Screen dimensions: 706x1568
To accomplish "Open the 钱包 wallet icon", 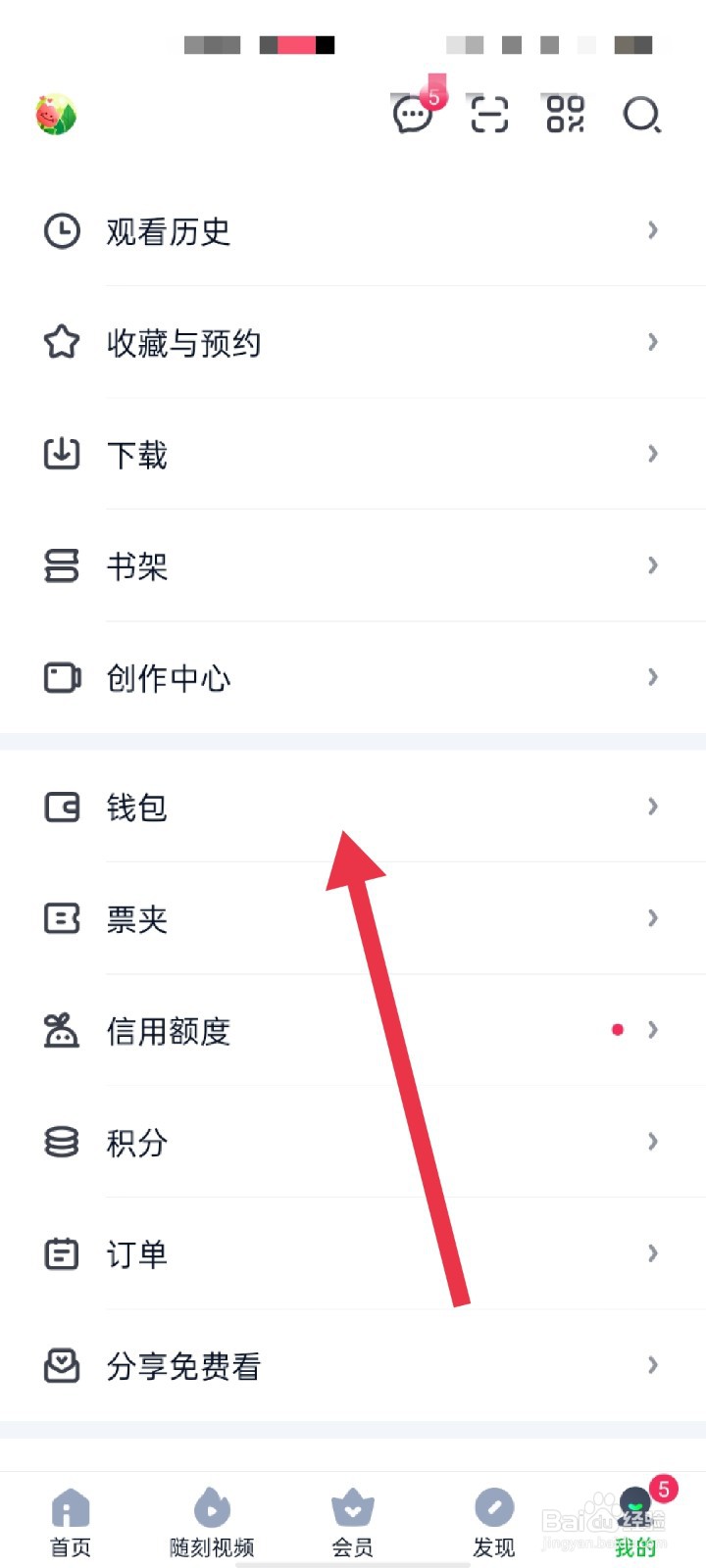I will coord(61,807).
